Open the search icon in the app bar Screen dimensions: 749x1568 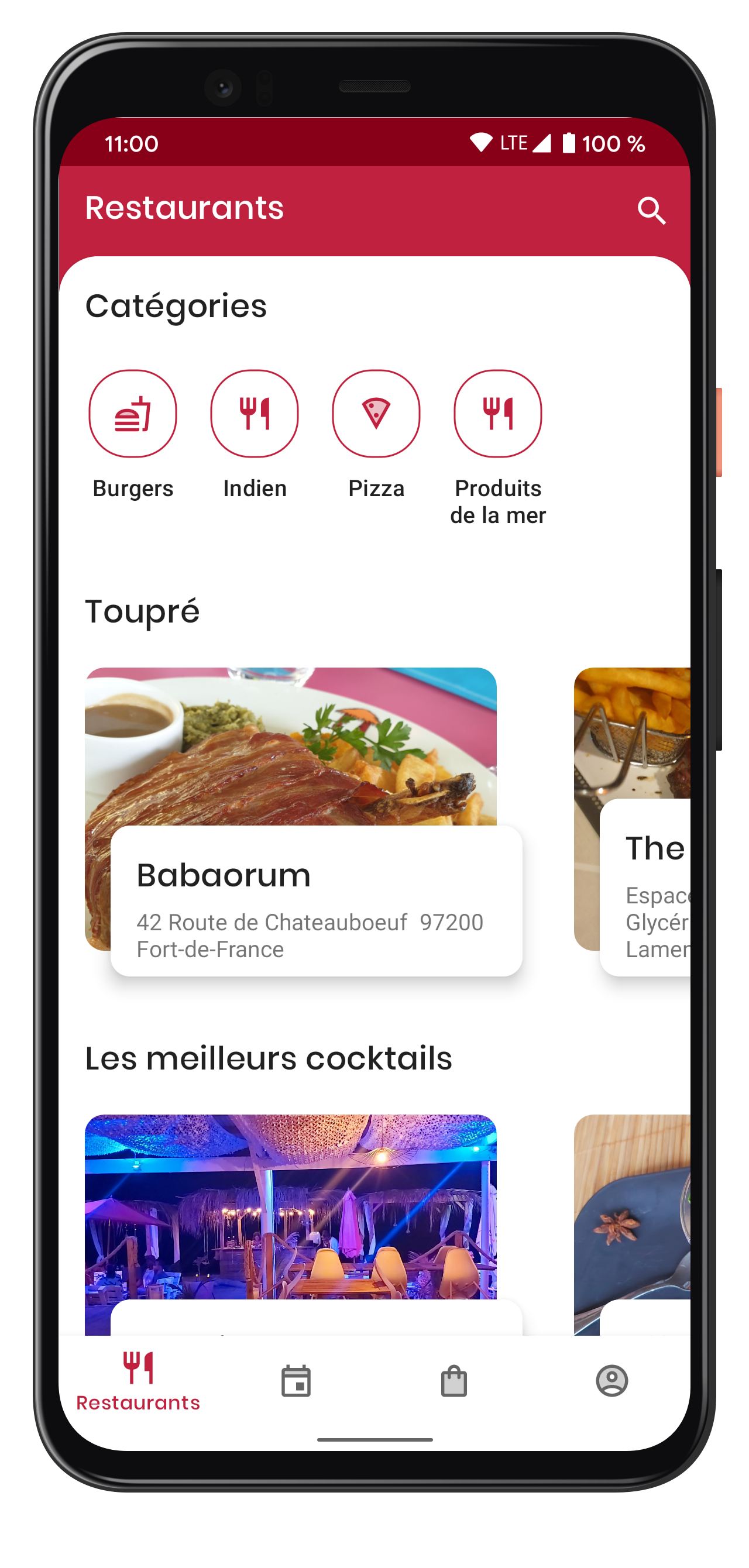tap(651, 211)
